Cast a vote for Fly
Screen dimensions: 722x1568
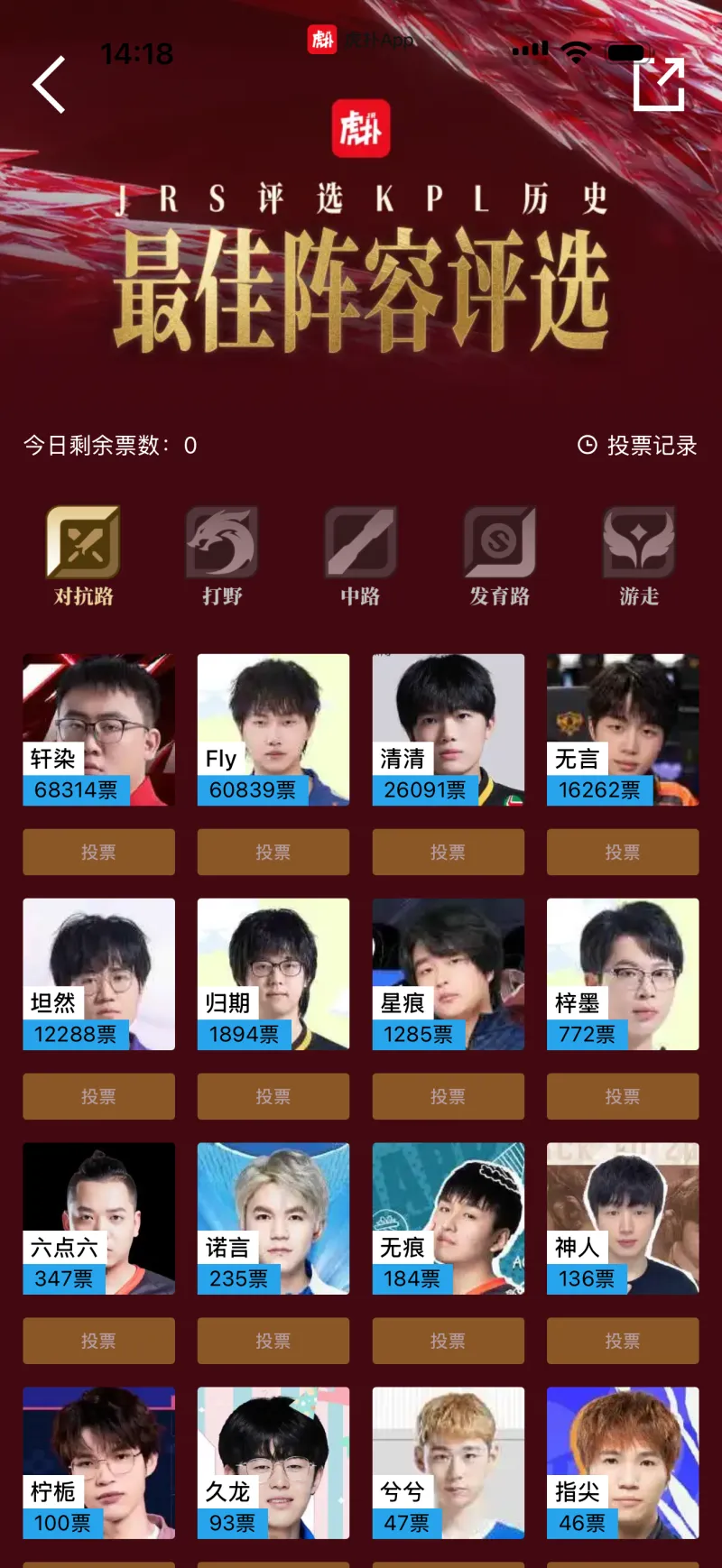273,852
